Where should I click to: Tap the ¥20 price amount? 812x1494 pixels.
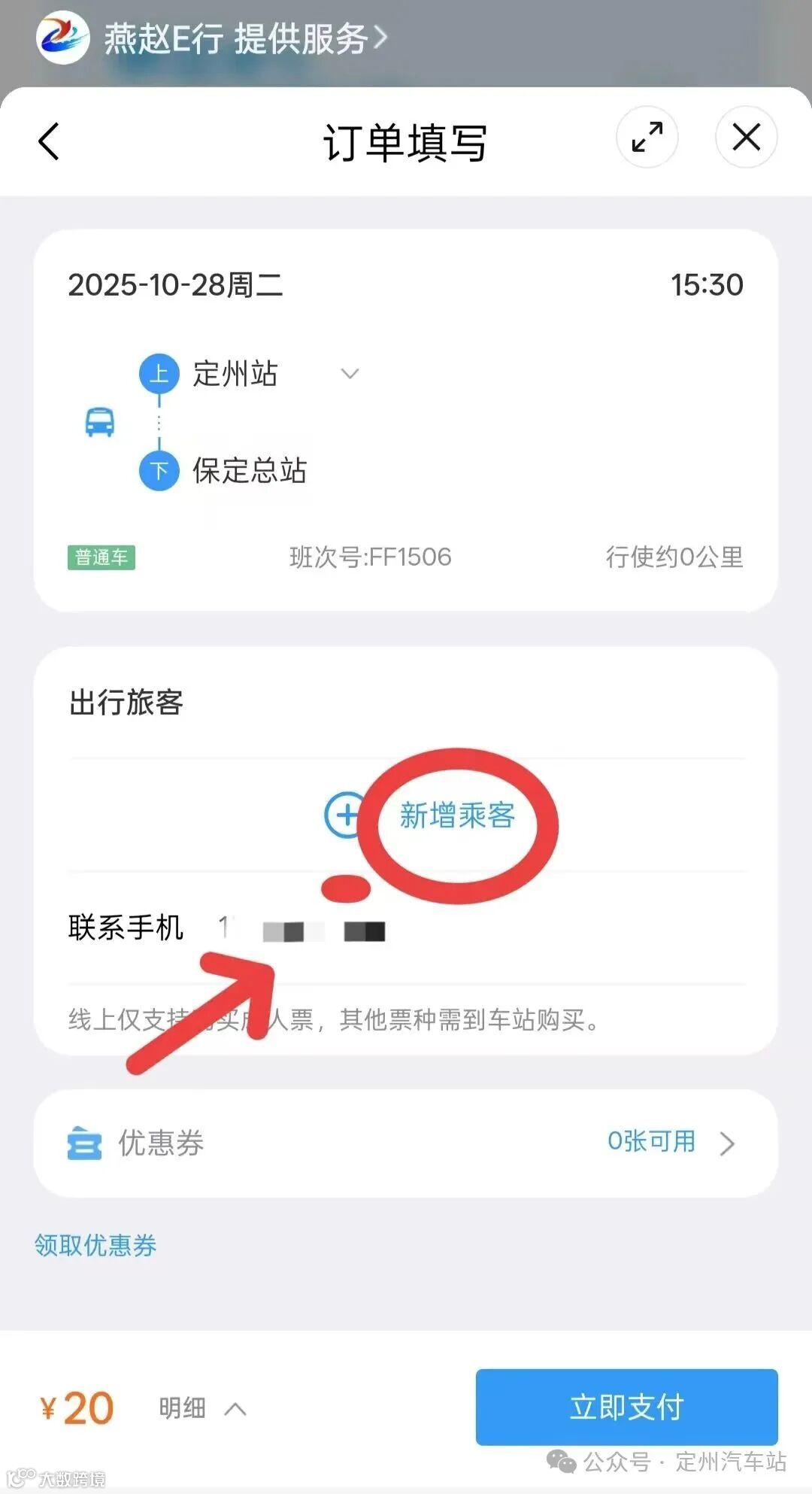click(78, 1407)
